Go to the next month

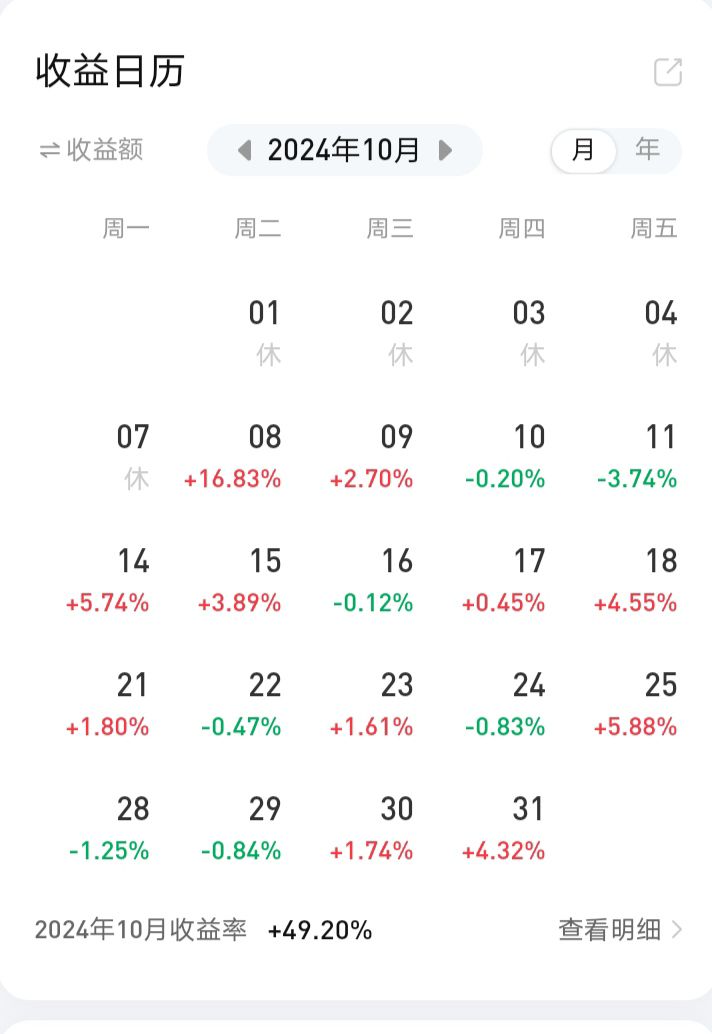pyautogui.click(x=446, y=150)
